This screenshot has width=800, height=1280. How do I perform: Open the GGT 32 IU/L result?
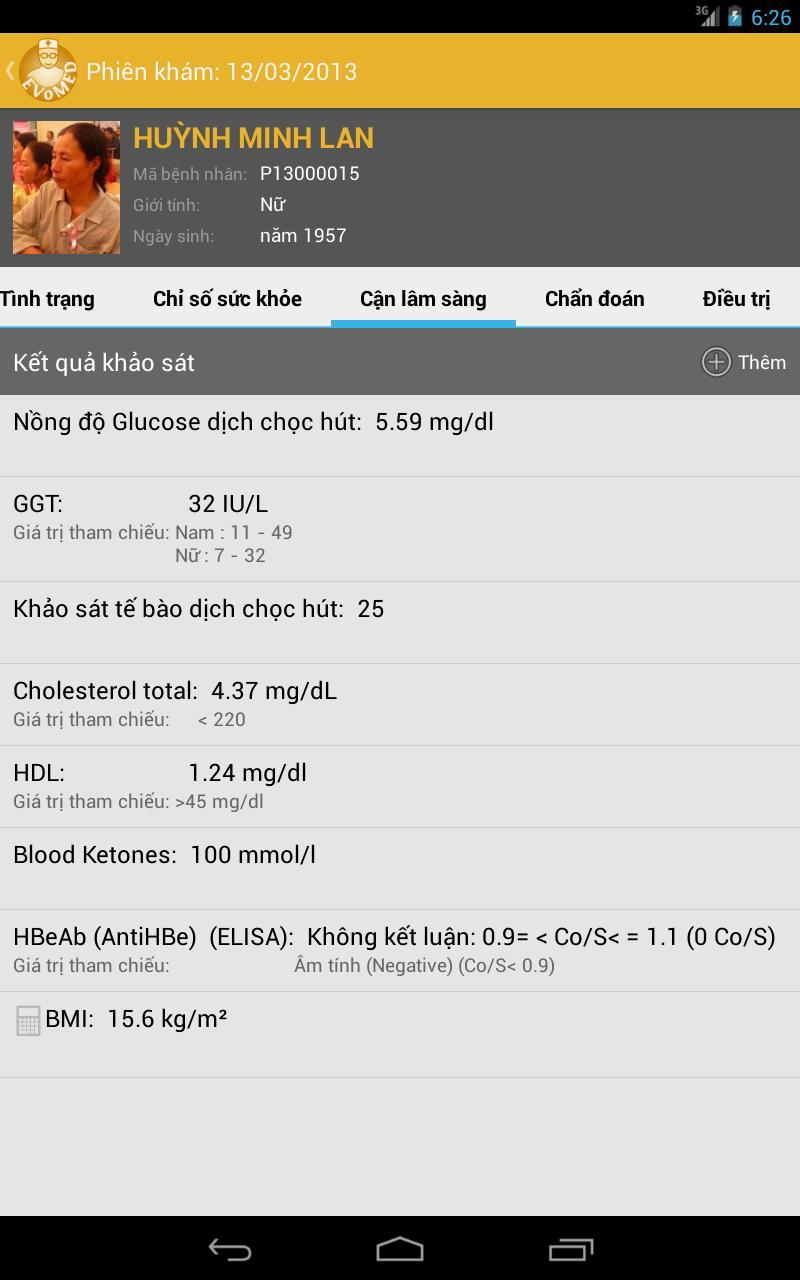pos(400,528)
